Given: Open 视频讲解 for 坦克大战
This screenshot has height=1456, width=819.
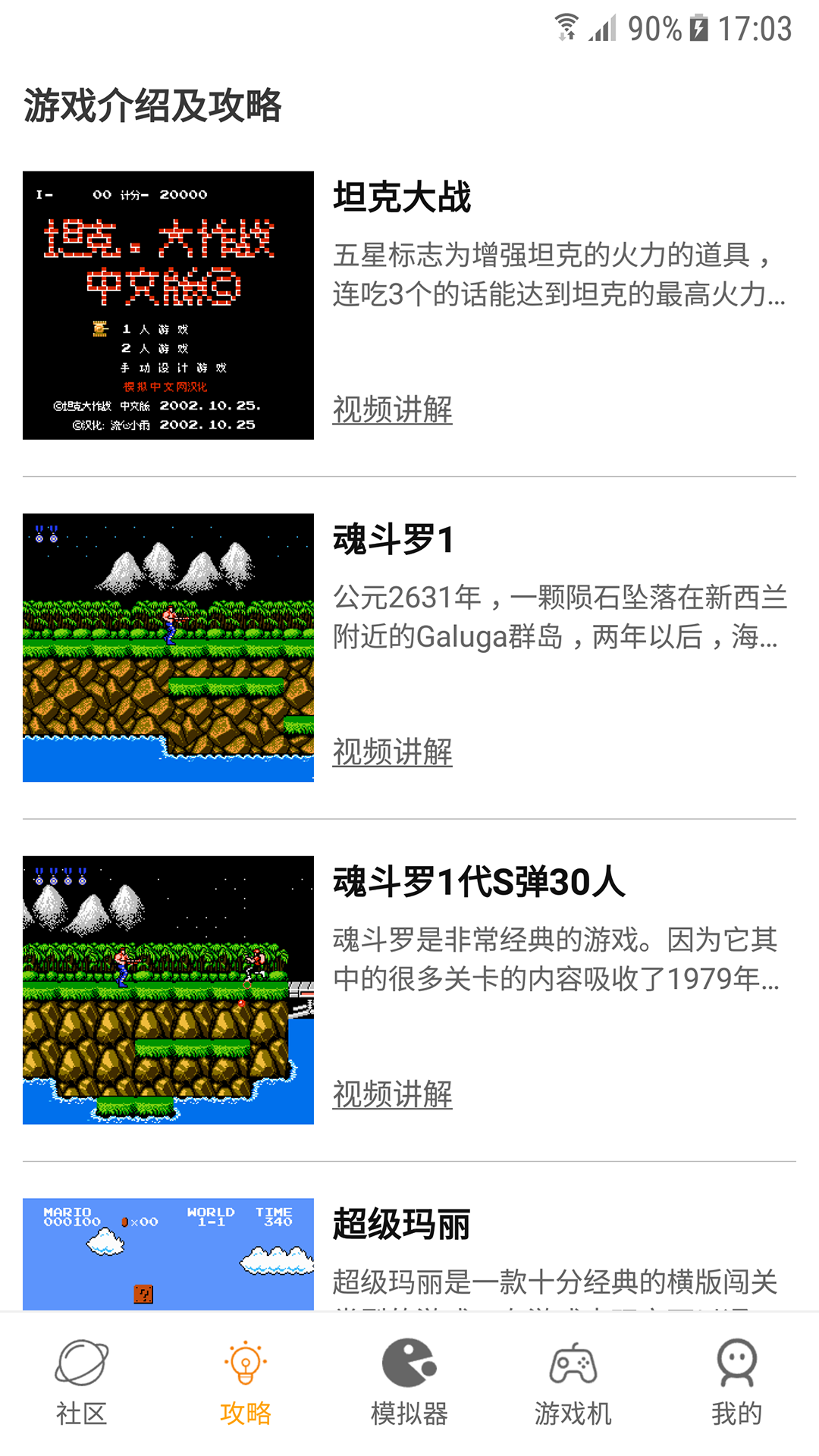Looking at the screenshot, I should (392, 410).
